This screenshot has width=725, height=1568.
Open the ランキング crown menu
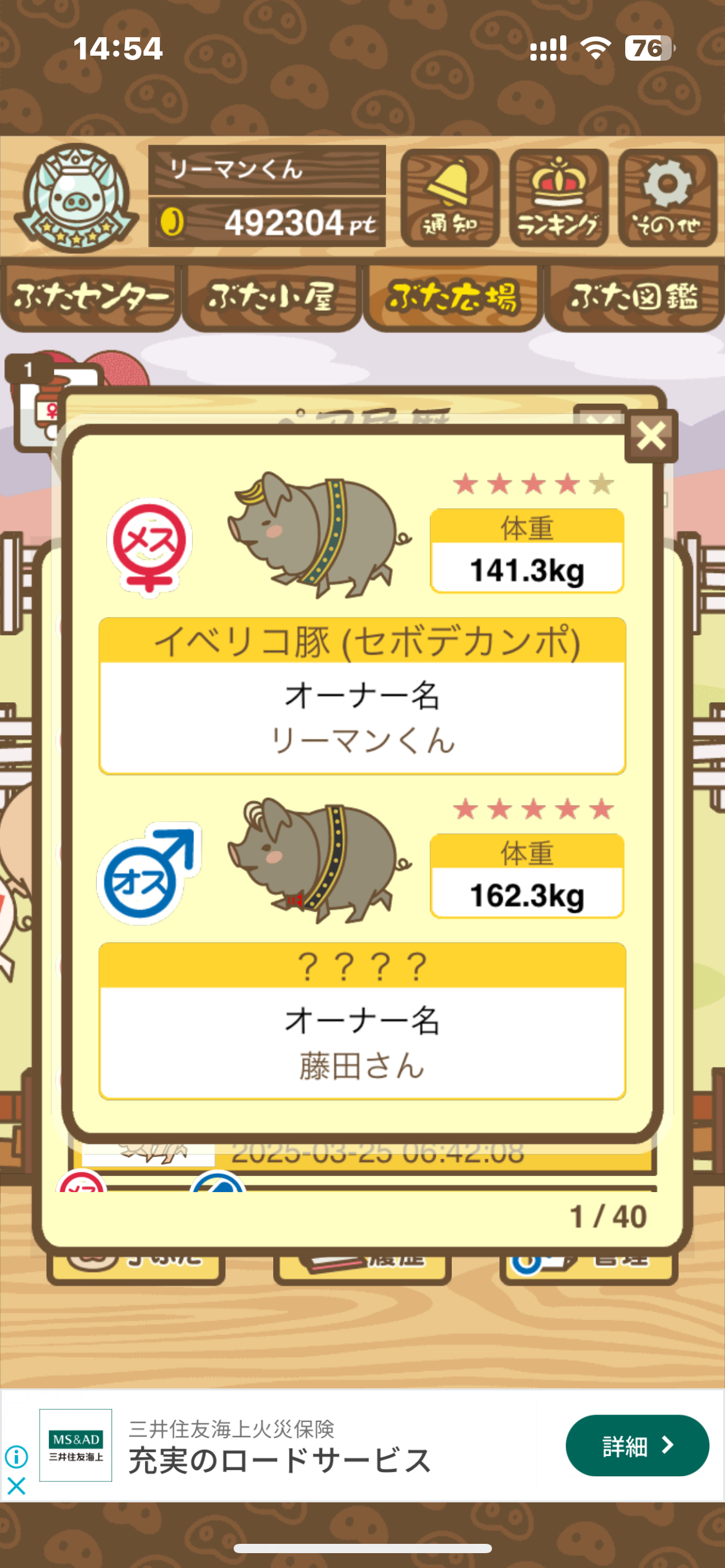[x=558, y=198]
